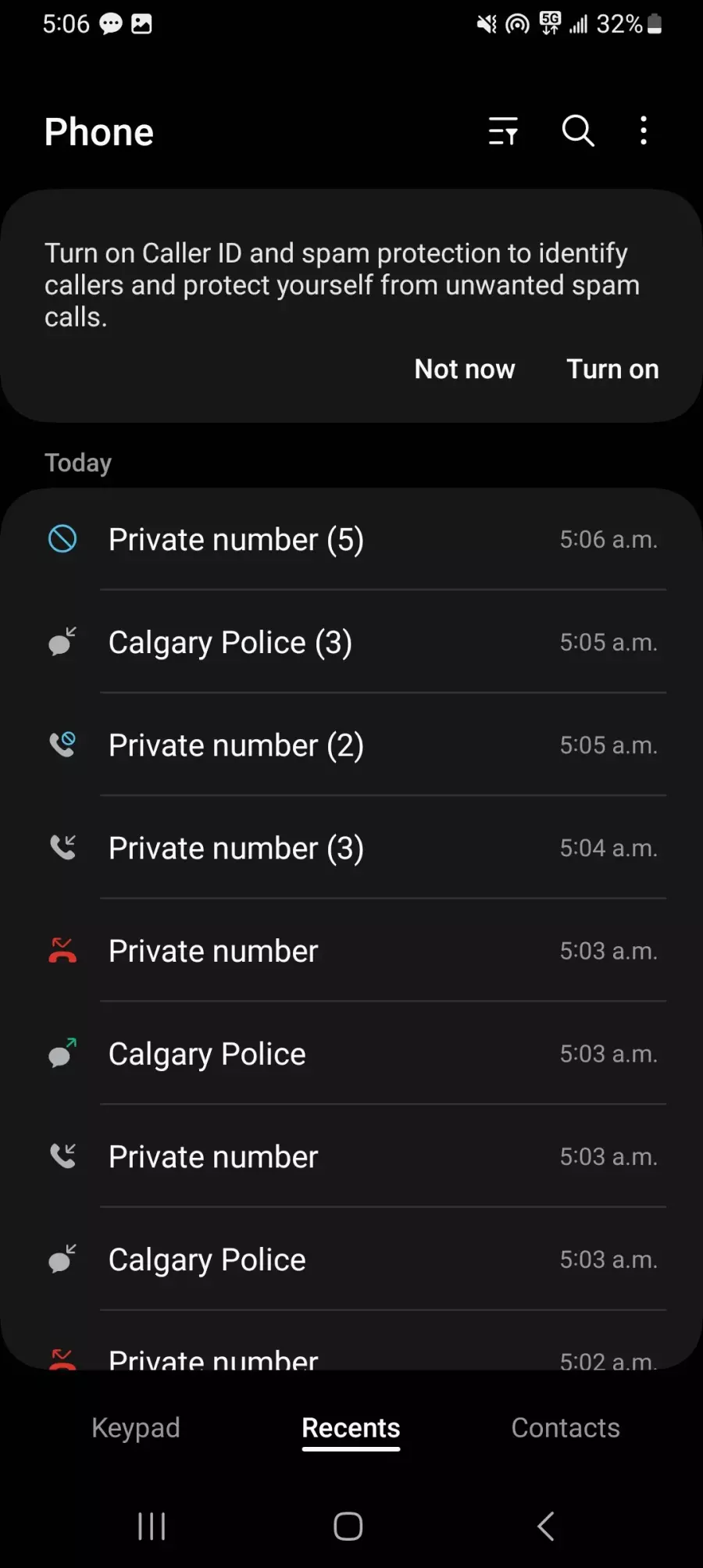Dismiss spam protection with Not now
The image size is (703, 1568).
tap(465, 369)
